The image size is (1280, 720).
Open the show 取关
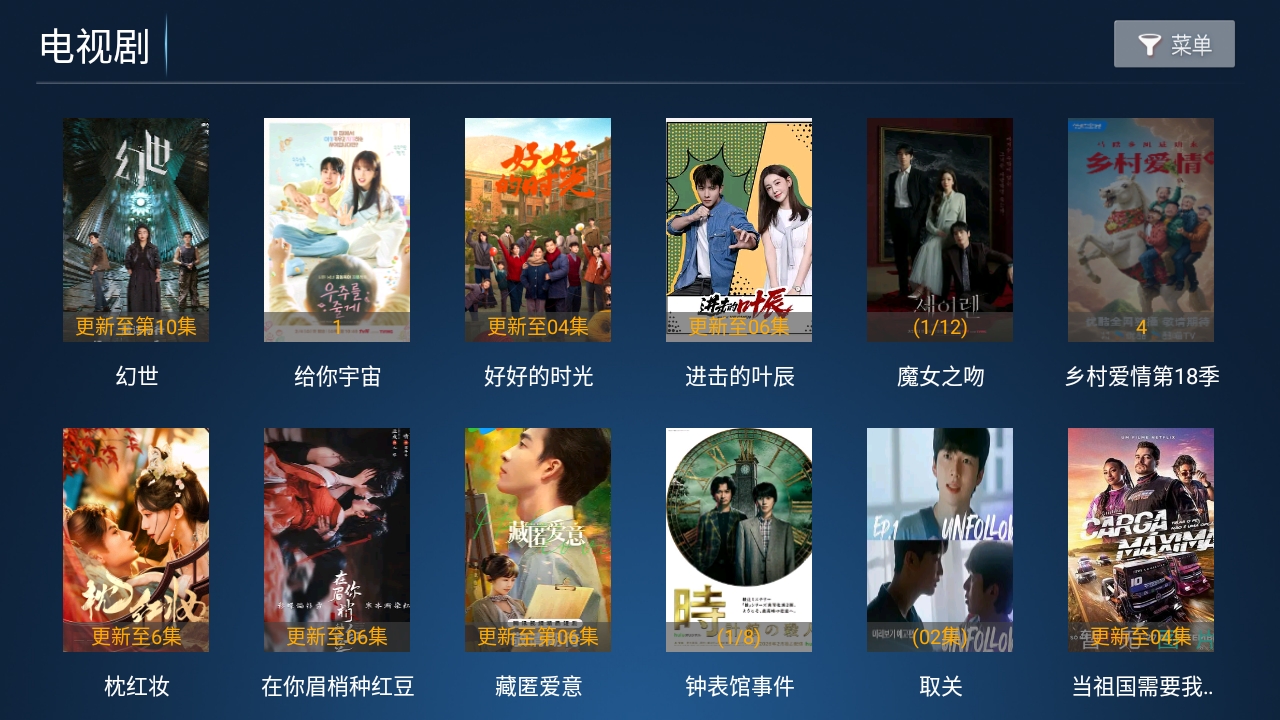click(940, 540)
